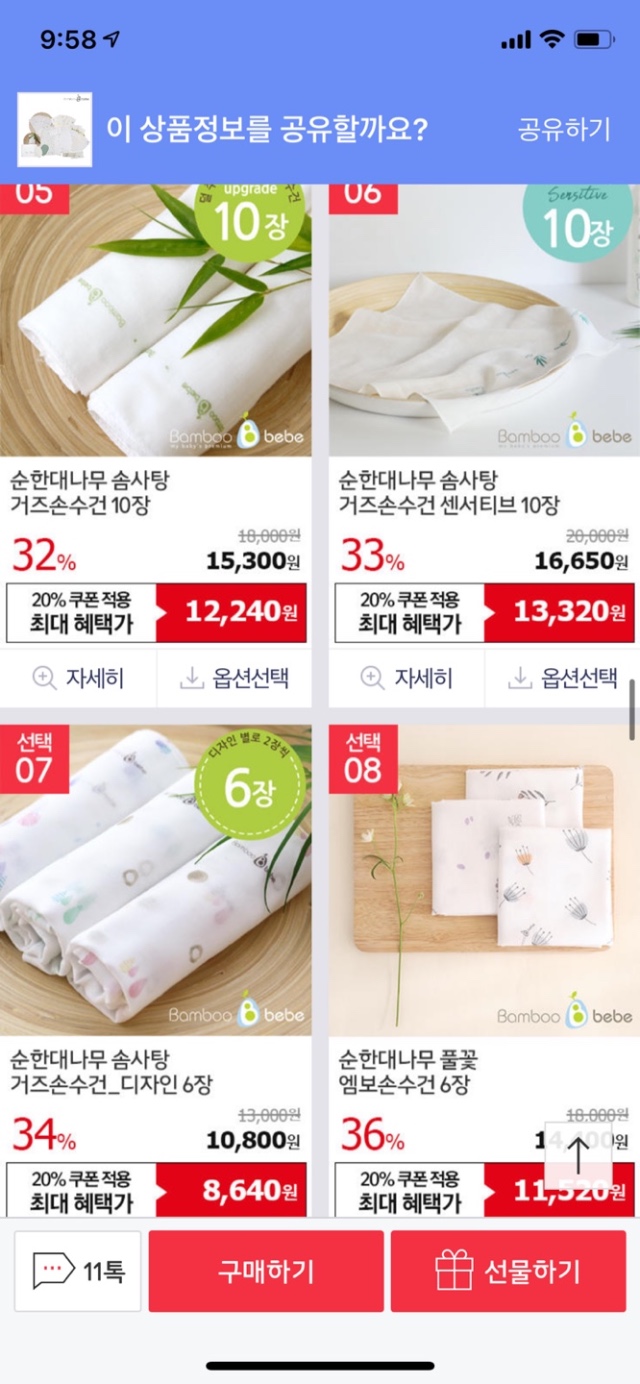Open the 11톡 chat inquiries
This screenshot has height=1384, width=640.
78,1271
